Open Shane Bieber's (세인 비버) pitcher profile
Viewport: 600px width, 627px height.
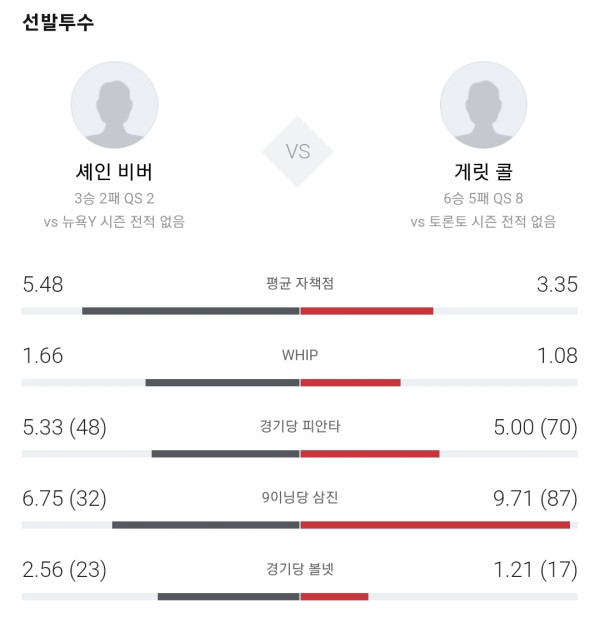(114, 105)
